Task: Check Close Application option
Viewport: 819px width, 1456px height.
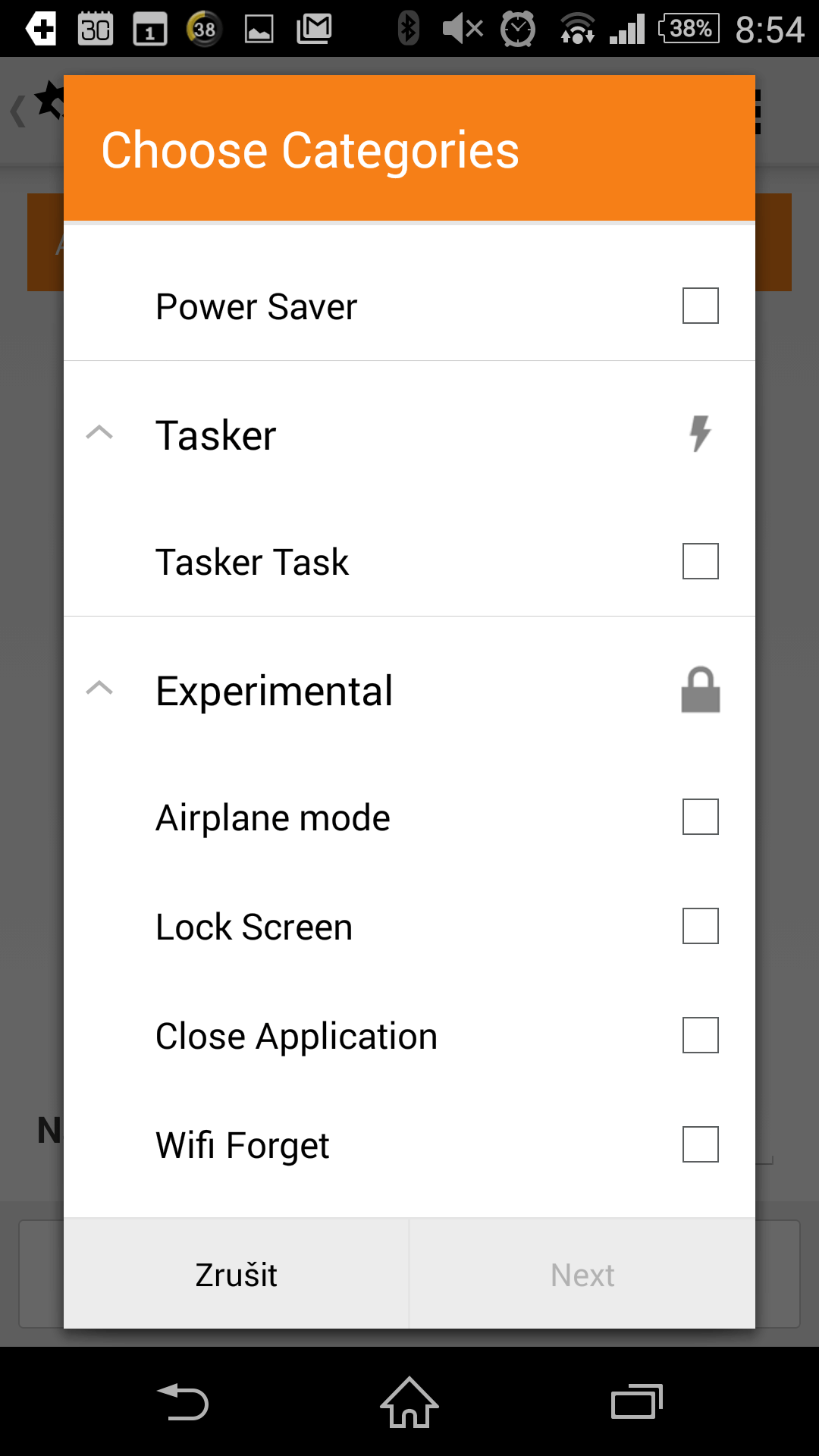Action: click(x=700, y=1035)
